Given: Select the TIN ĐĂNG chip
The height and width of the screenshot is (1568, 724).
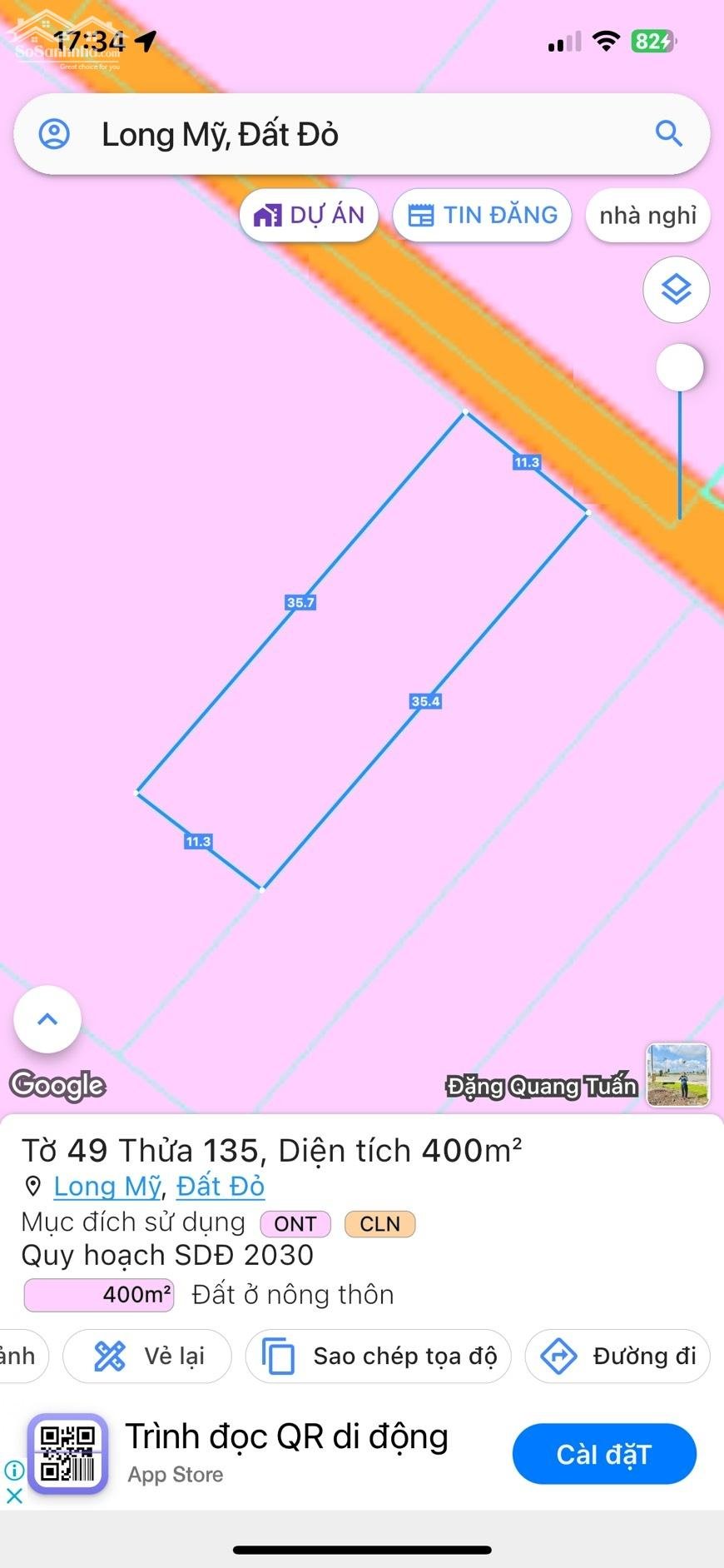Looking at the screenshot, I should tap(482, 216).
